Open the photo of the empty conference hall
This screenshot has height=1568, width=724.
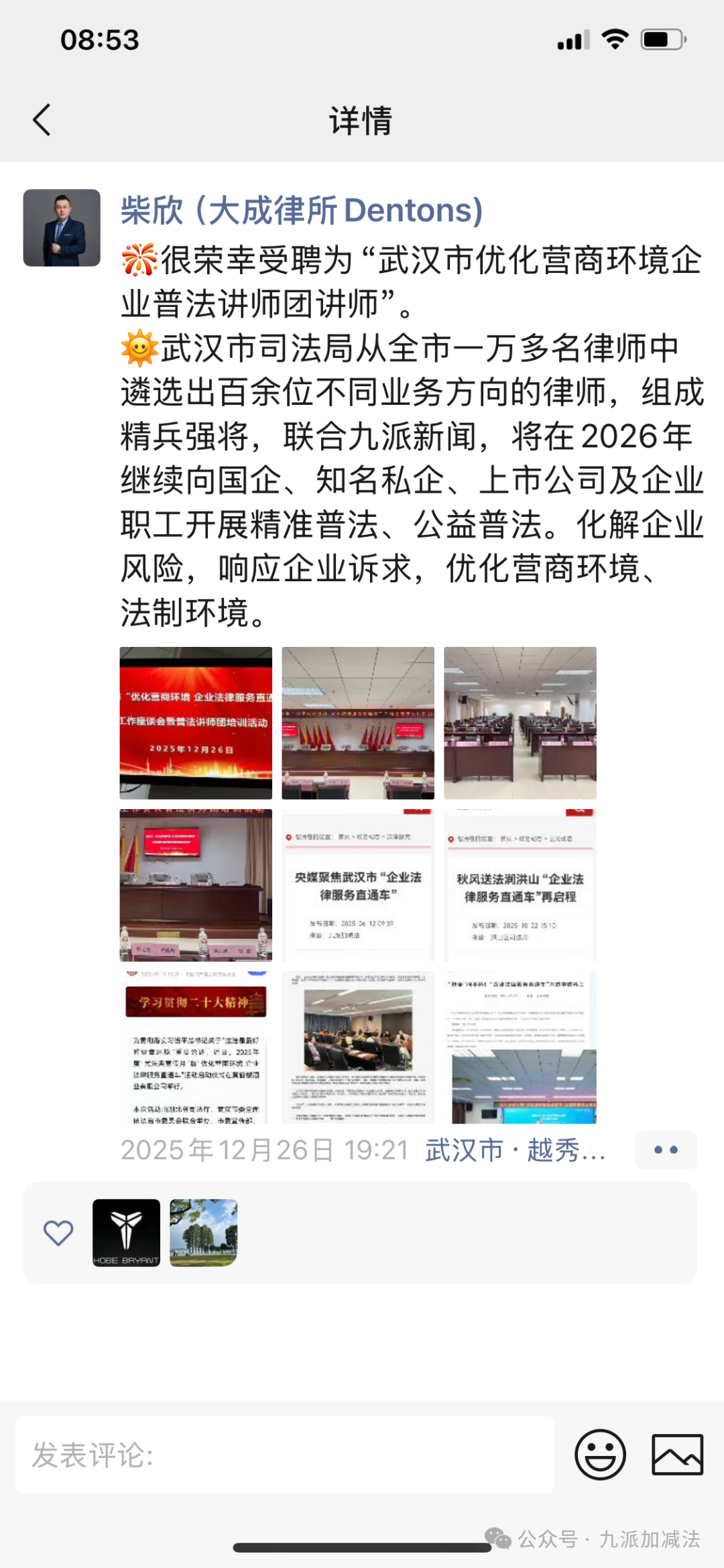pos(520,723)
